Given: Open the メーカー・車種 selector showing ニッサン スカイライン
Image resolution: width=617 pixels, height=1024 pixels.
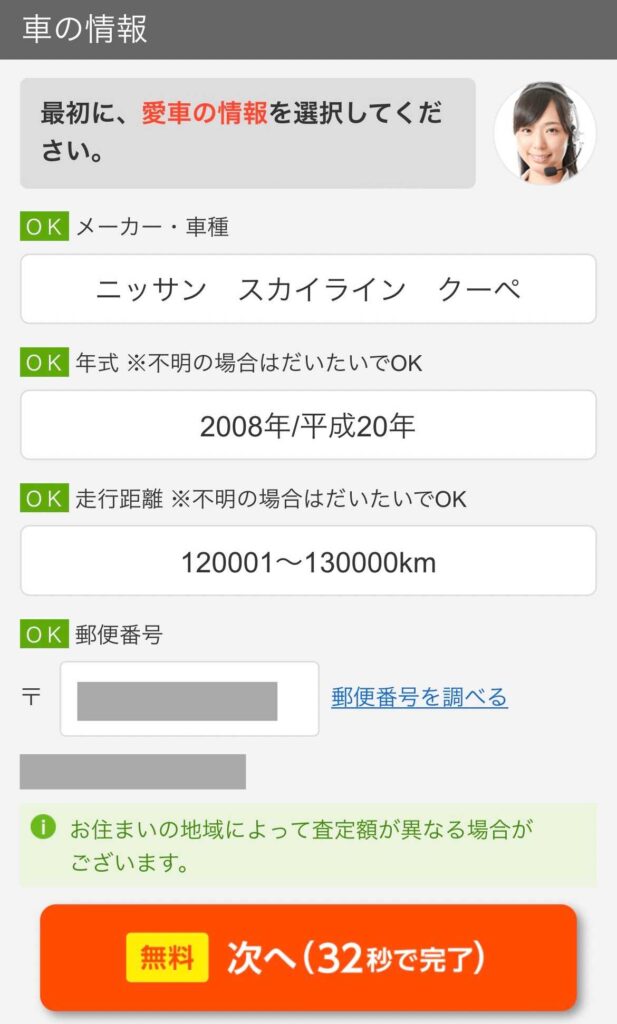Looking at the screenshot, I should 308,289.
